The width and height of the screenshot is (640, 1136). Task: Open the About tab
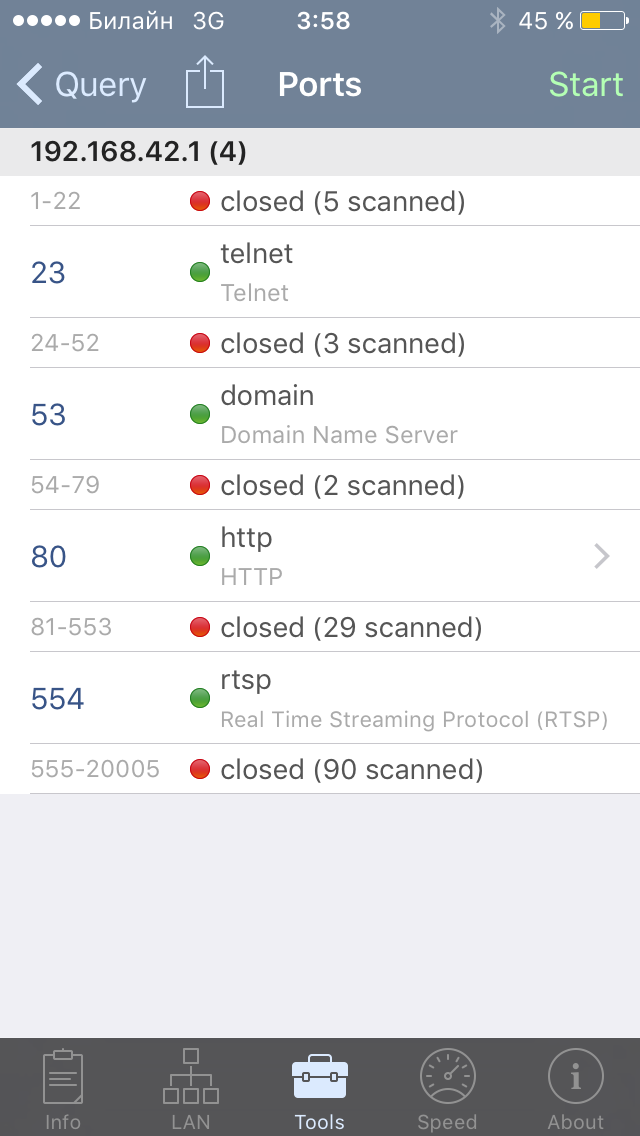click(x=576, y=1090)
